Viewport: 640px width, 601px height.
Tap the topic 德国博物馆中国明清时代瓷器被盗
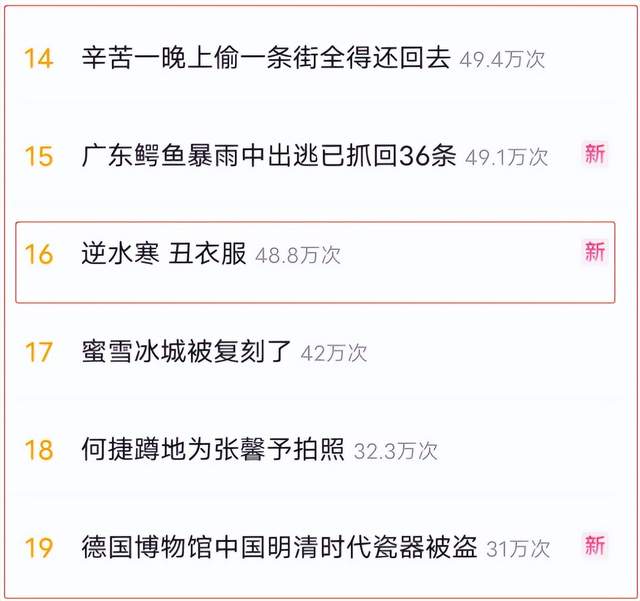point(280,548)
